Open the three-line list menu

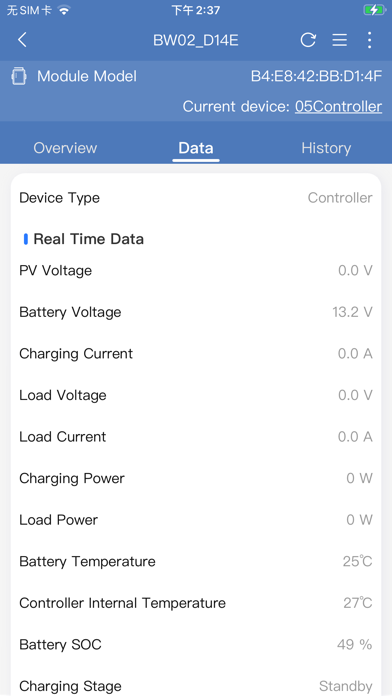tap(340, 40)
